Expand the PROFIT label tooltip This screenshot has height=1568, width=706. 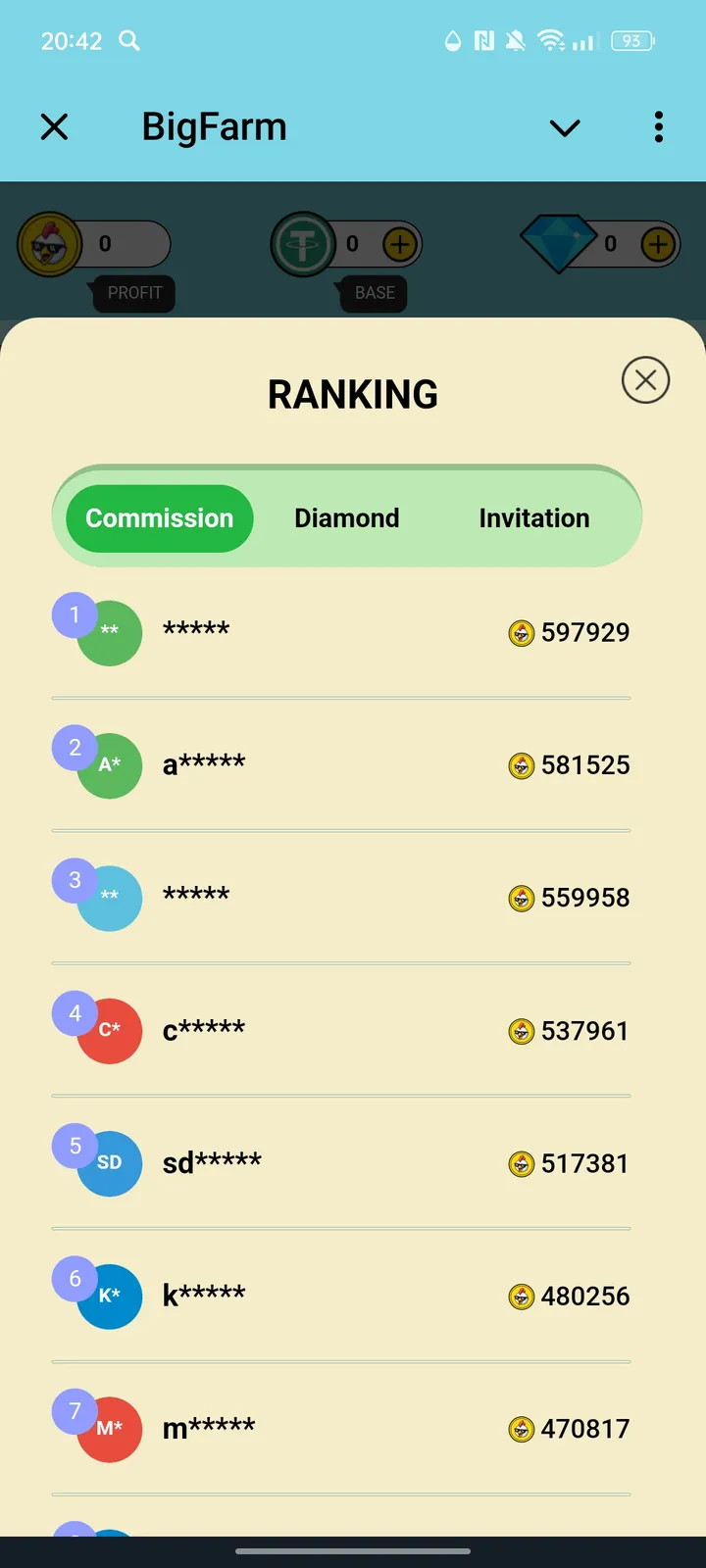(x=134, y=293)
